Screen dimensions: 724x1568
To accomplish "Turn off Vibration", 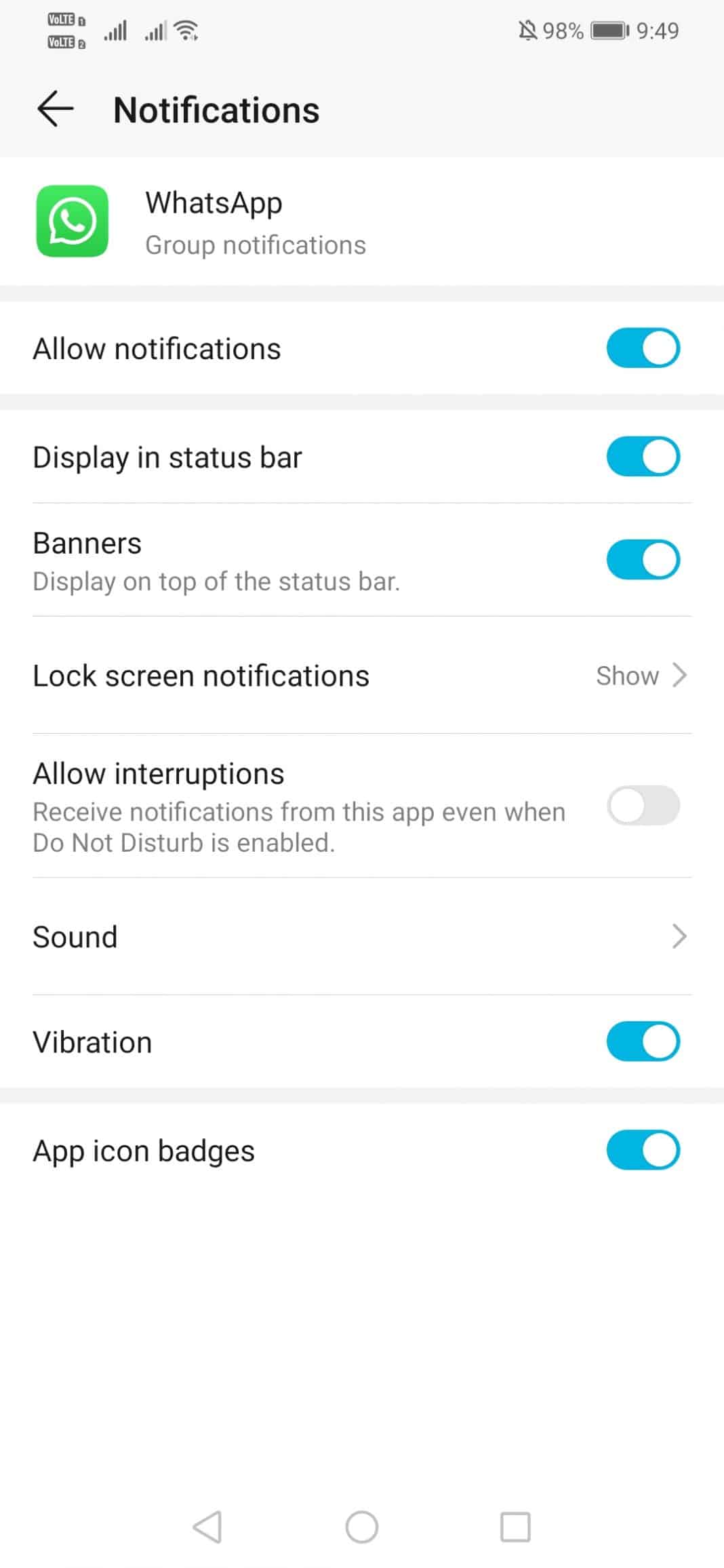I will [643, 1041].
